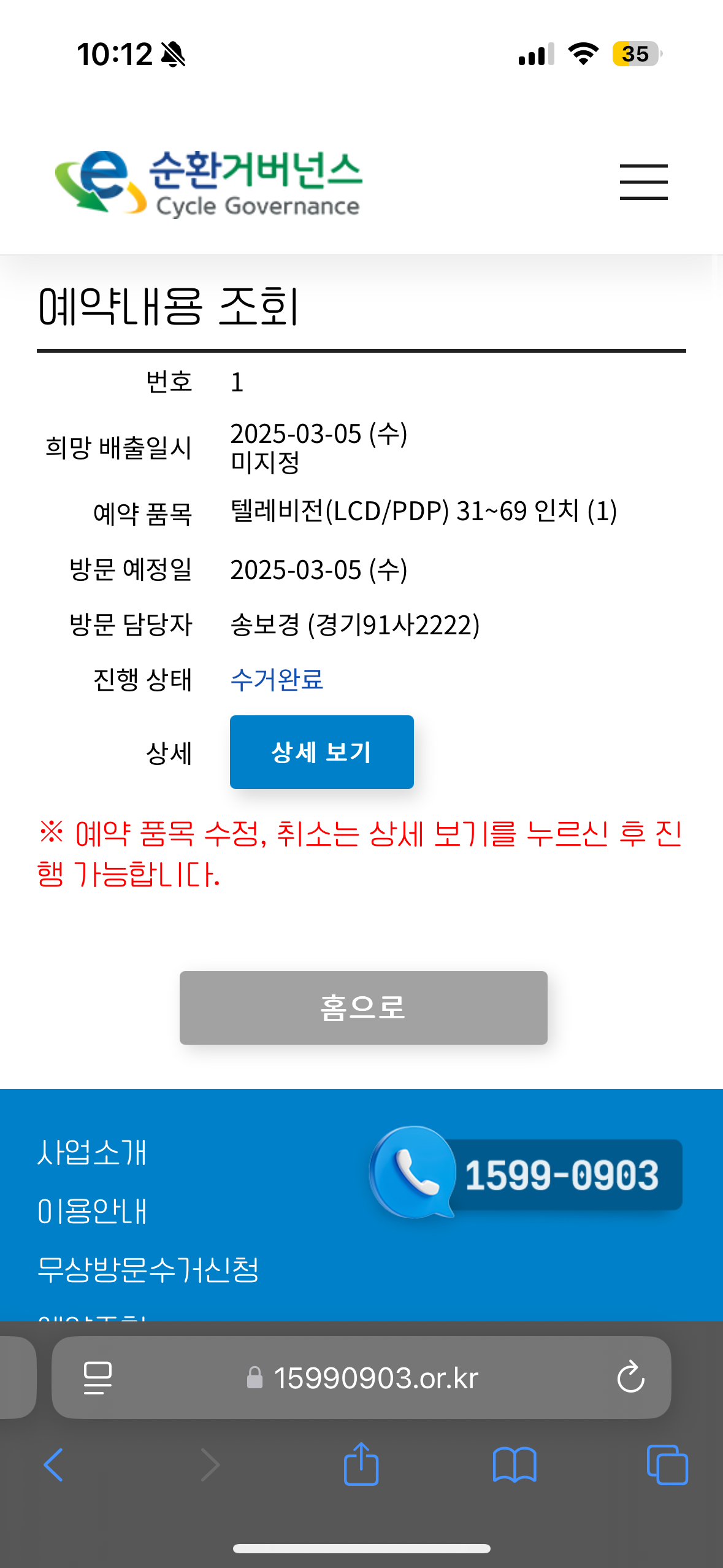Open Safari bookmarks

514,1465
